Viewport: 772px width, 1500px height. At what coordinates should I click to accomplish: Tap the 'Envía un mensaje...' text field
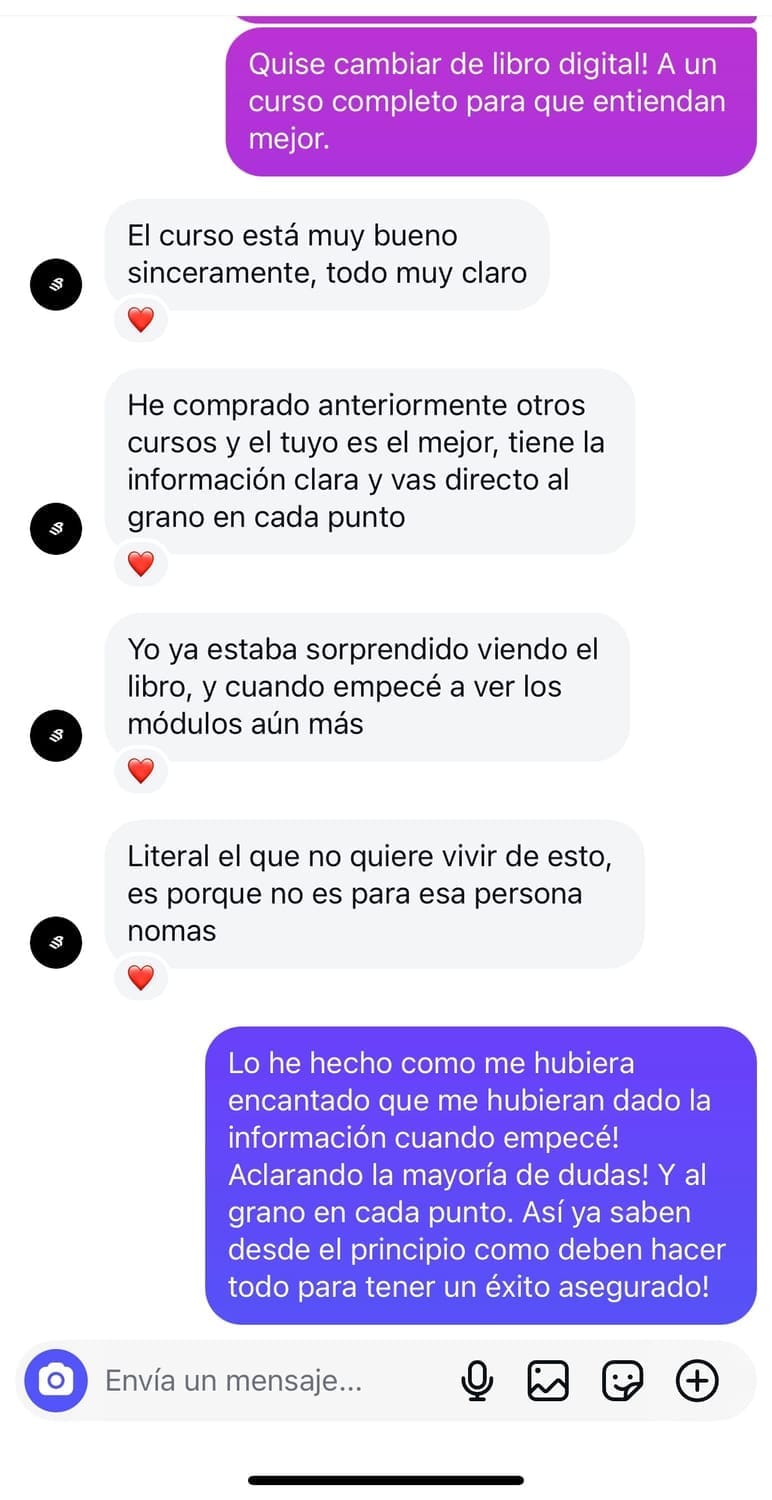(x=270, y=1381)
